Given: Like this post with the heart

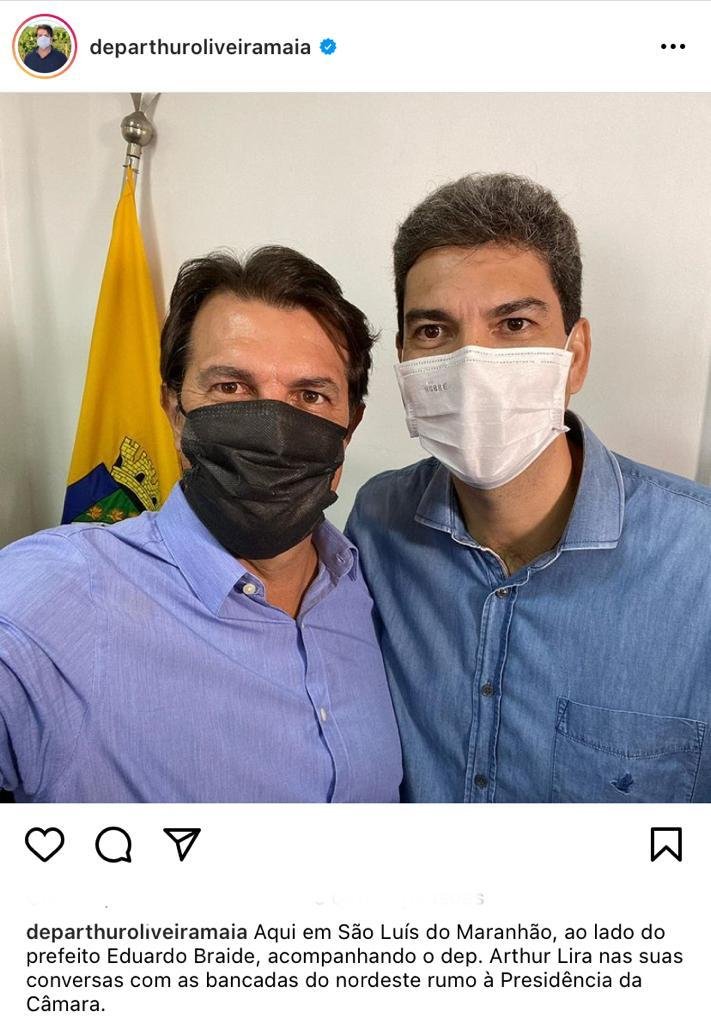Looking at the screenshot, I should click(45, 844).
